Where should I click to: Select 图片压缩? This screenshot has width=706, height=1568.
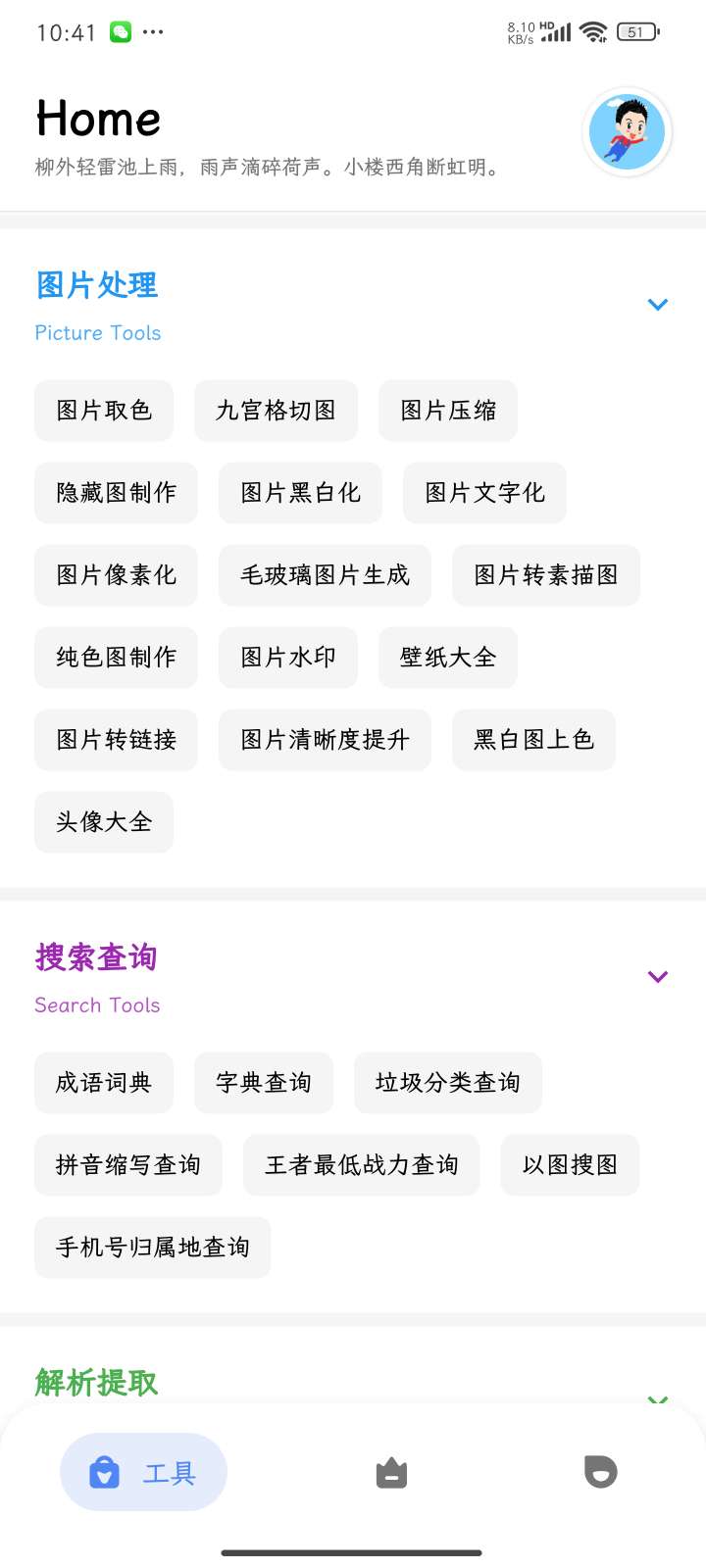(x=448, y=411)
